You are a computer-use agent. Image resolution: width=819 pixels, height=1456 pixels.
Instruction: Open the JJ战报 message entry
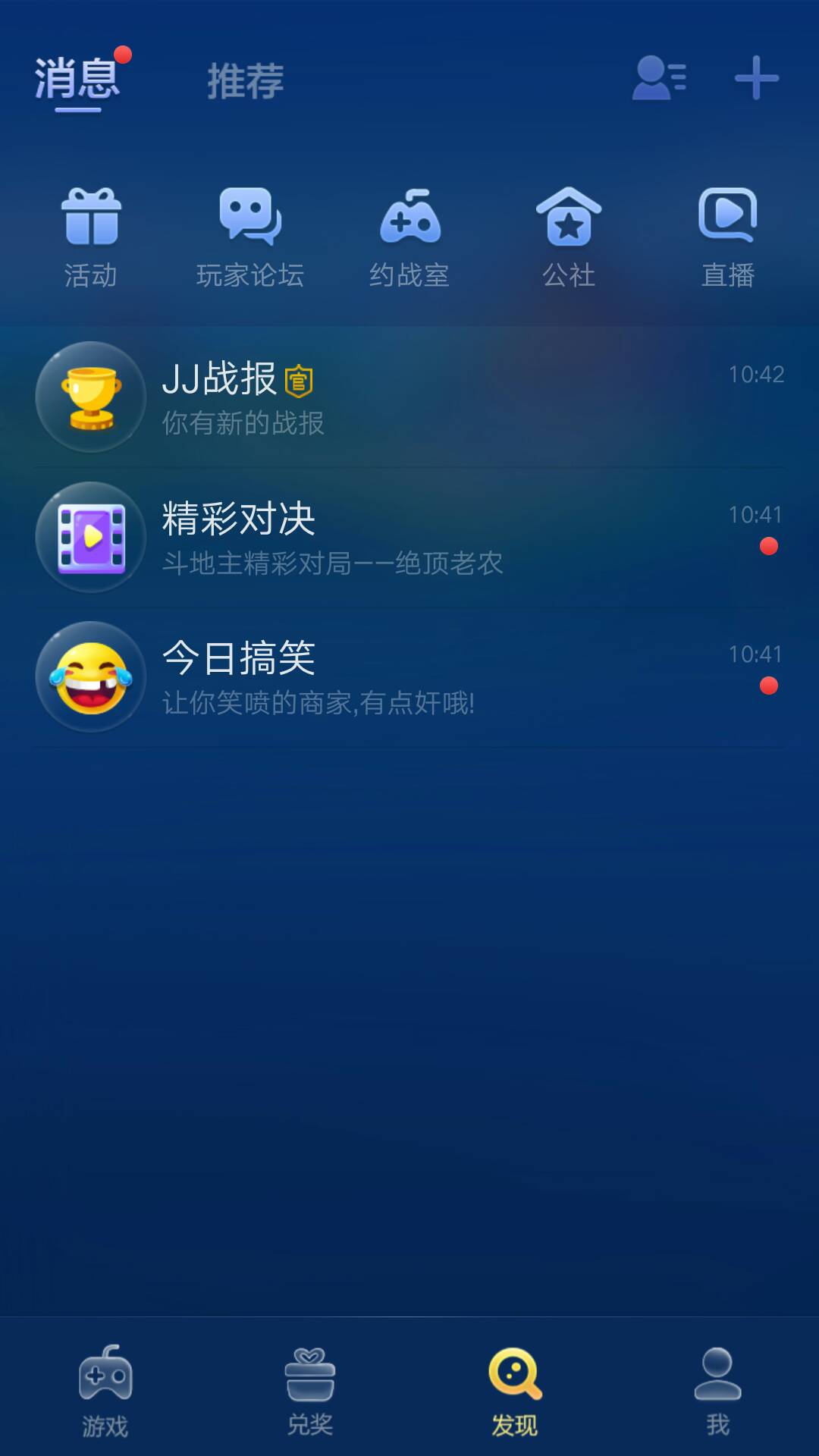(x=409, y=398)
